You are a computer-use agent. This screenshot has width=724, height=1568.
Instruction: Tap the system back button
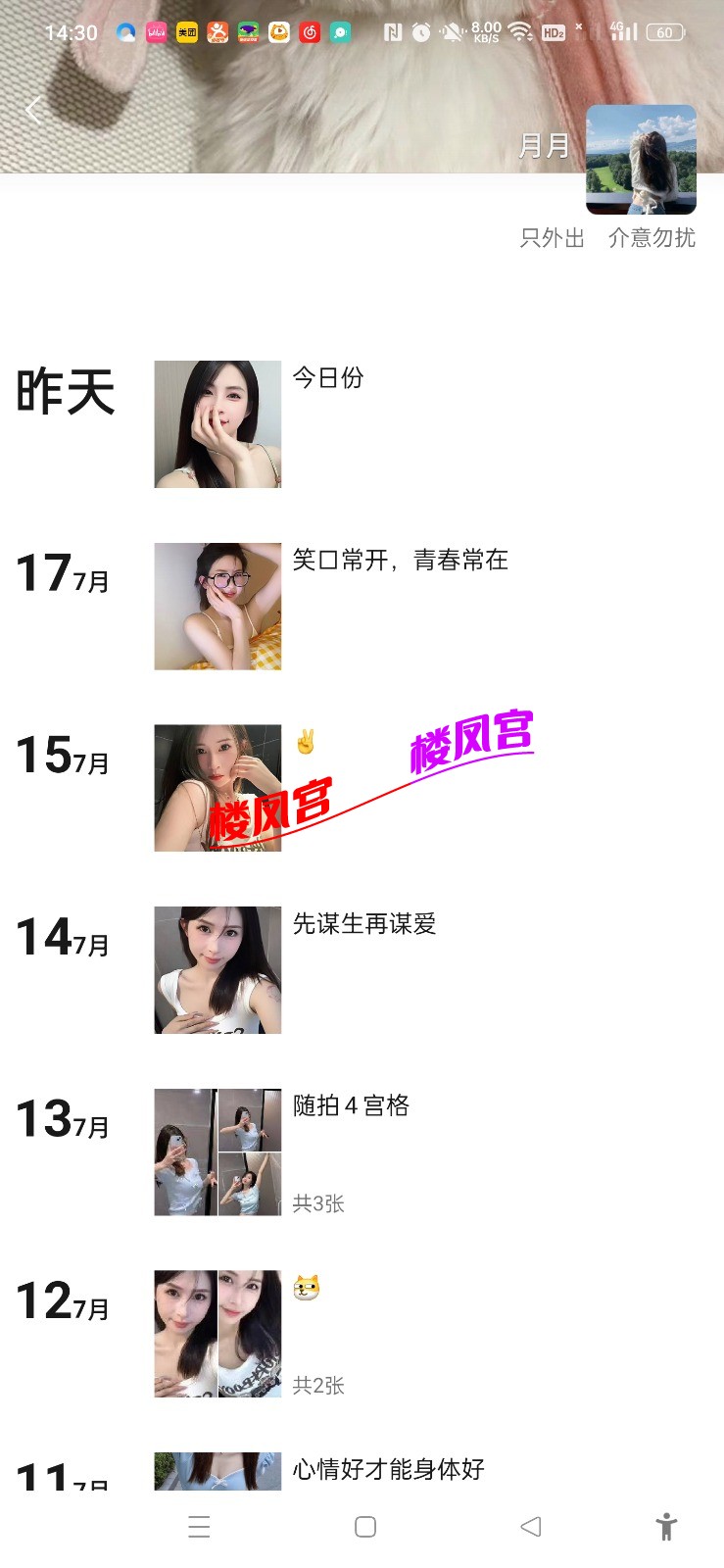530,1527
